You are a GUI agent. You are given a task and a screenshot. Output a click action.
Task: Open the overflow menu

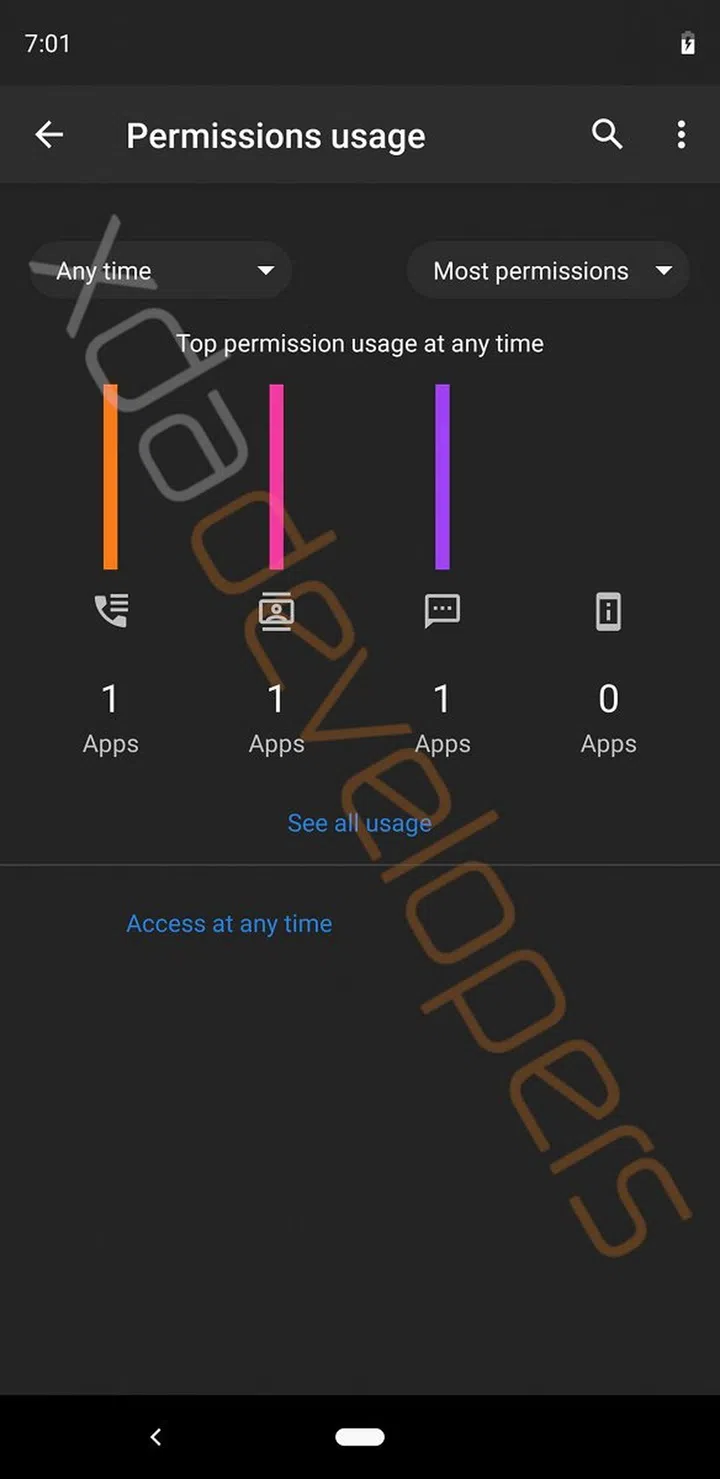(681, 134)
